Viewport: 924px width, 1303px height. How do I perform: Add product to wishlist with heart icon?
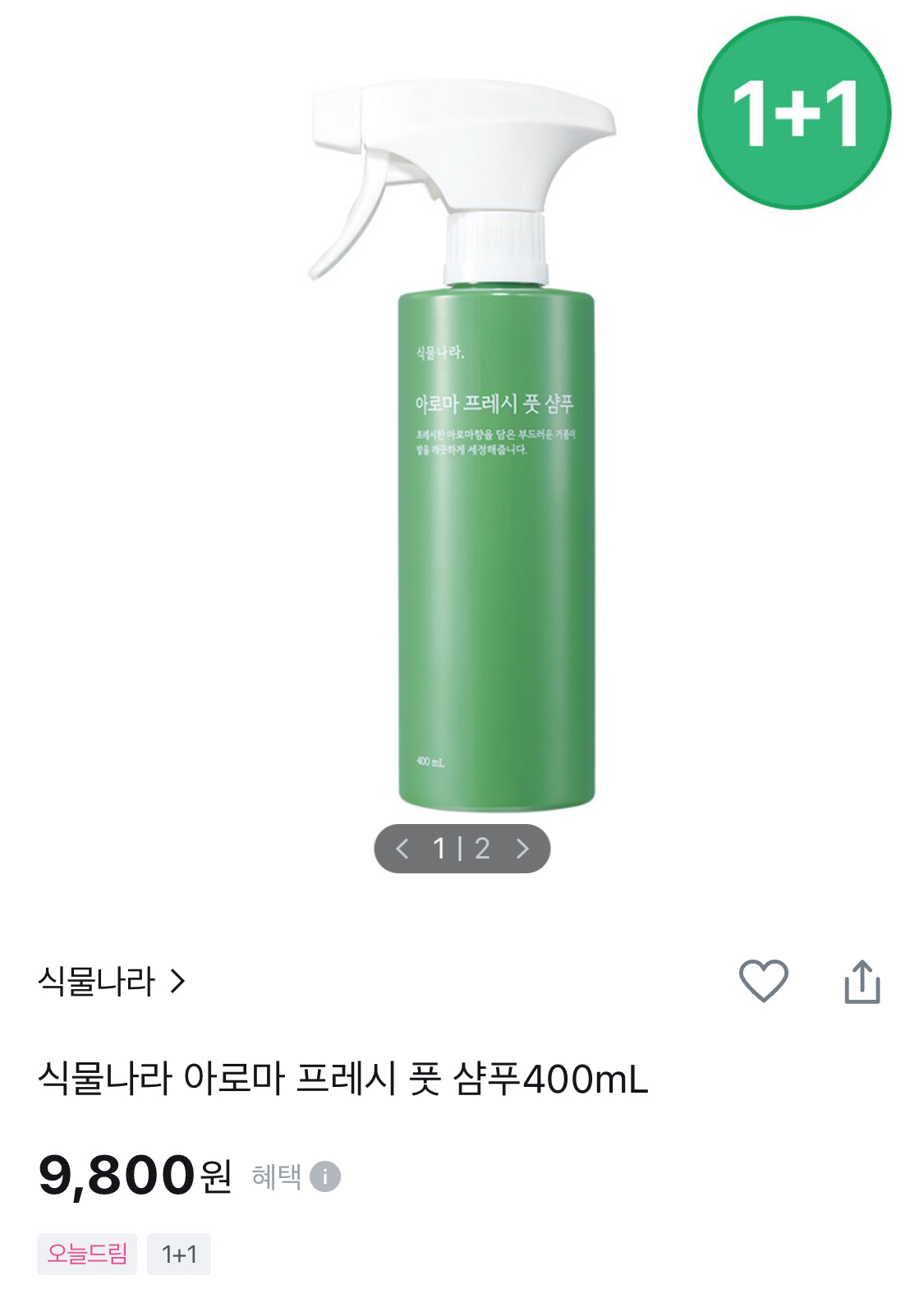pos(763,980)
